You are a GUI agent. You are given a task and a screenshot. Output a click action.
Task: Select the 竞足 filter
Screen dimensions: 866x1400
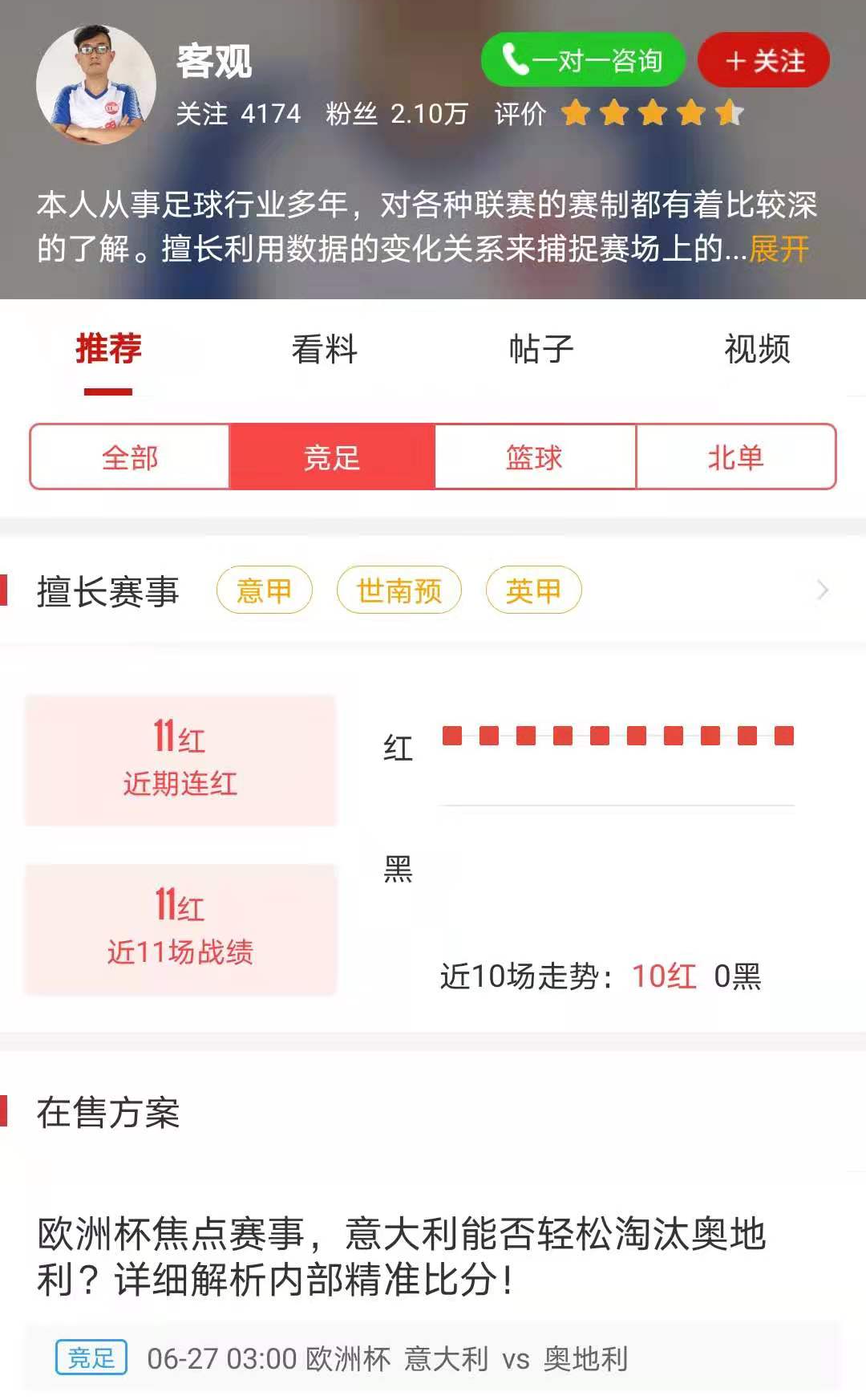(x=332, y=457)
